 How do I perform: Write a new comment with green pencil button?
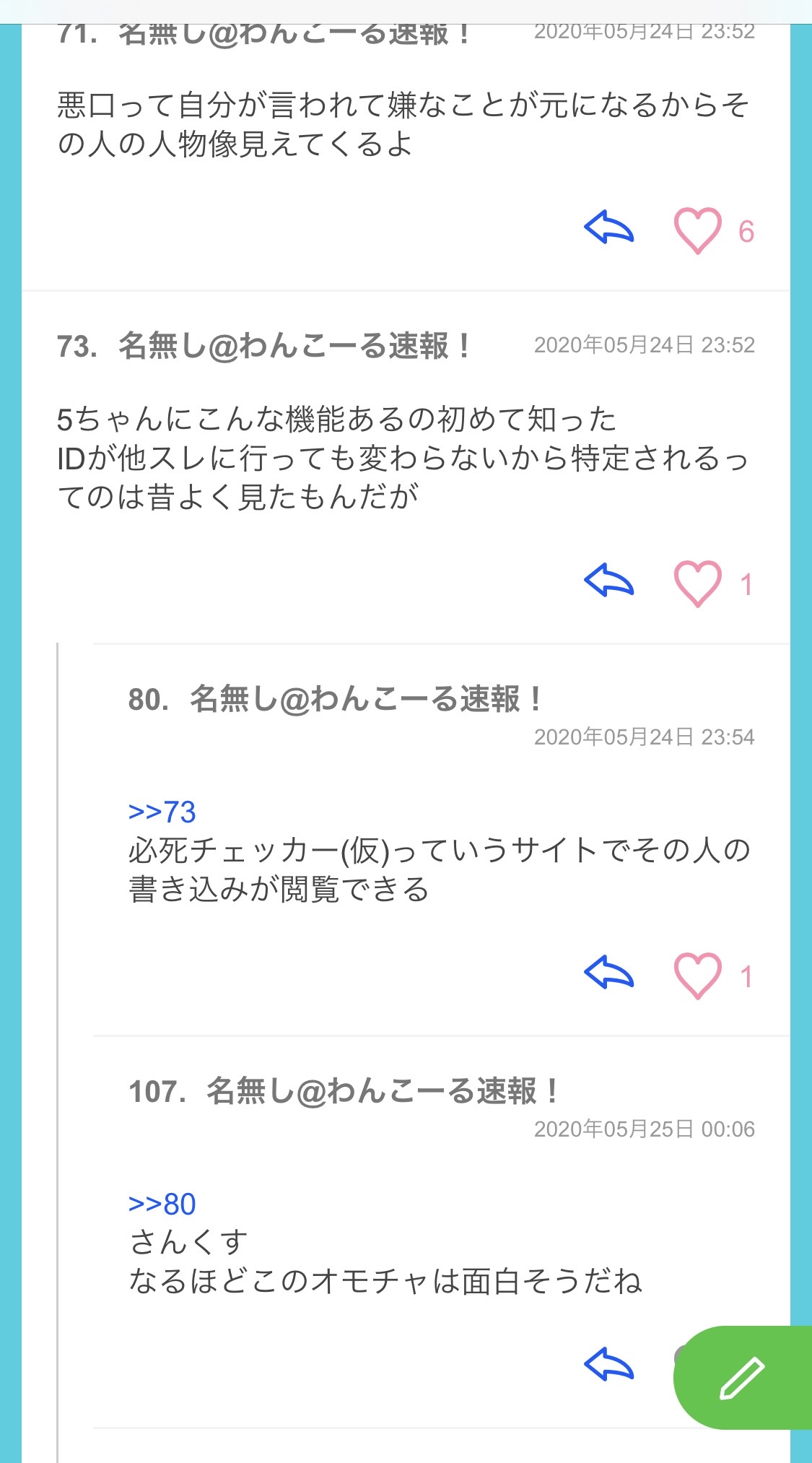(x=743, y=1378)
